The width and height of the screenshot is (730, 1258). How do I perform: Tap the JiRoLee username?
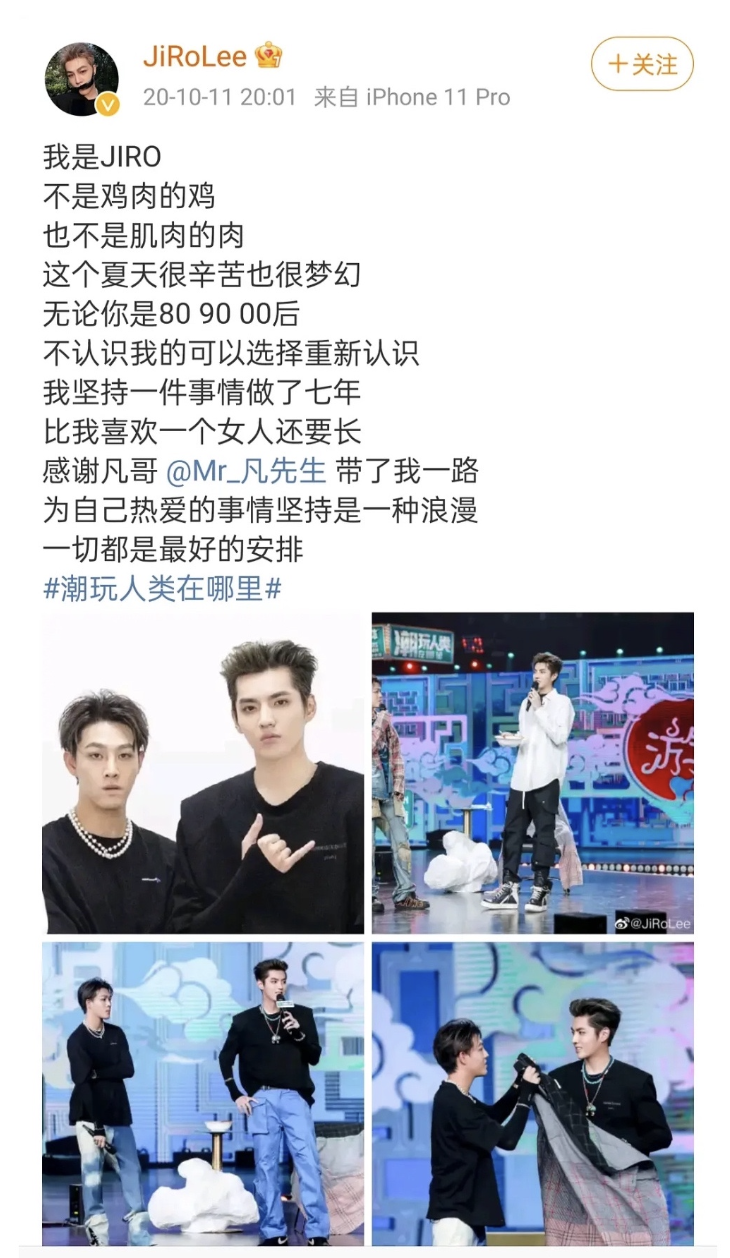[194, 56]
